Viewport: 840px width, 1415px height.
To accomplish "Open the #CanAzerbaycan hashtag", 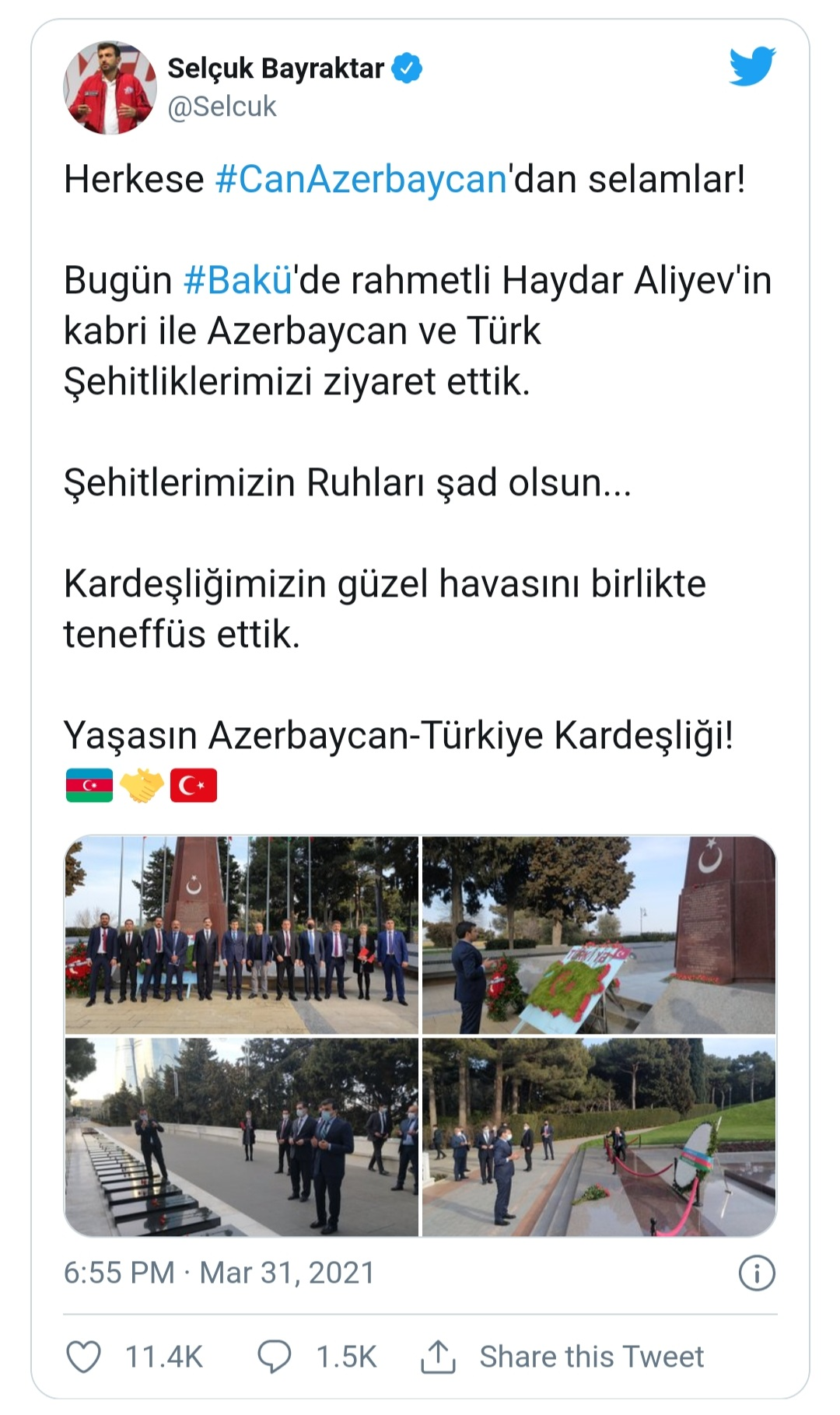I will tap(361, 179).
